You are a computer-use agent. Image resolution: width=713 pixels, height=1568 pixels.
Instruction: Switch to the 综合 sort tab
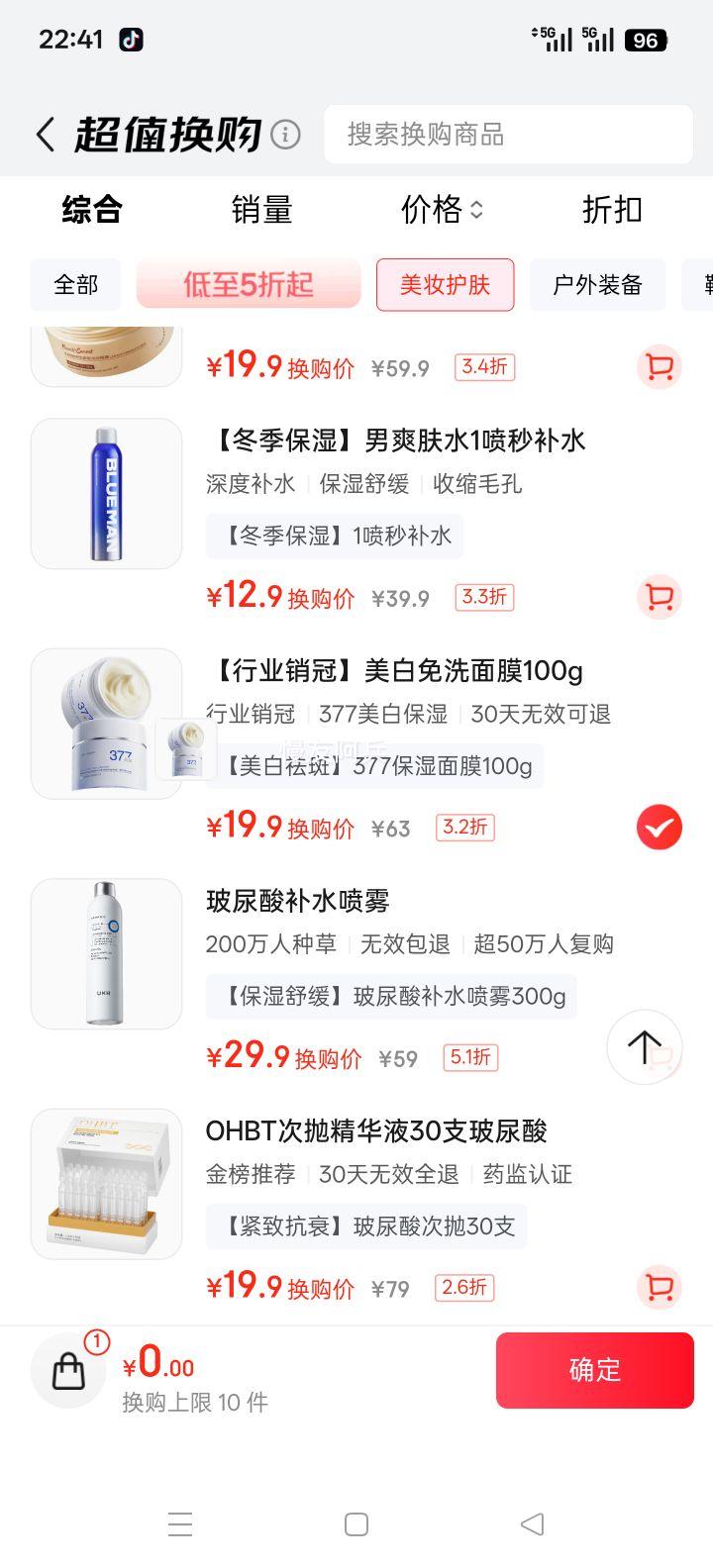[91, 210]
